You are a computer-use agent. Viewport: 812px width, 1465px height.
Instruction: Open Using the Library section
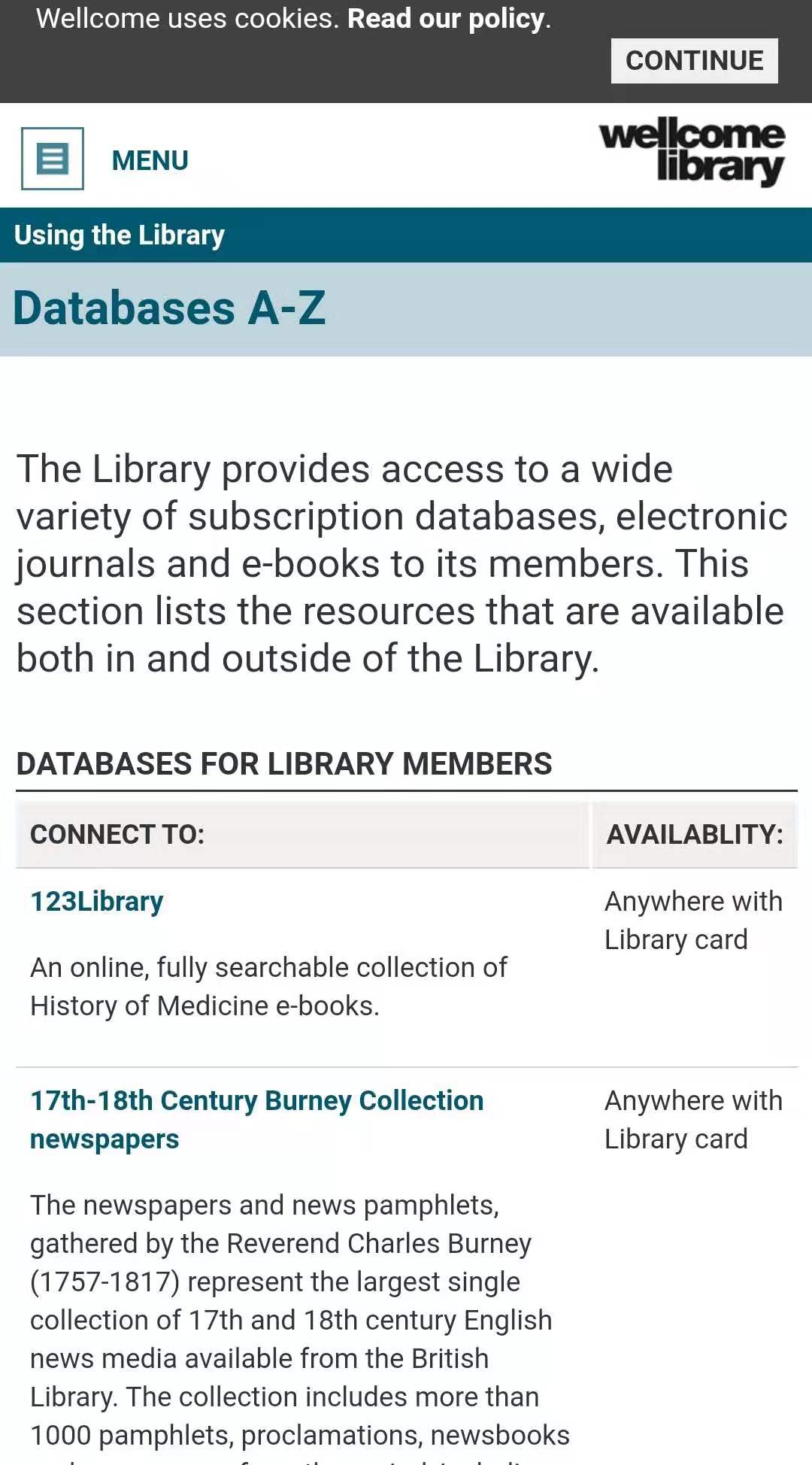(120, 235)
